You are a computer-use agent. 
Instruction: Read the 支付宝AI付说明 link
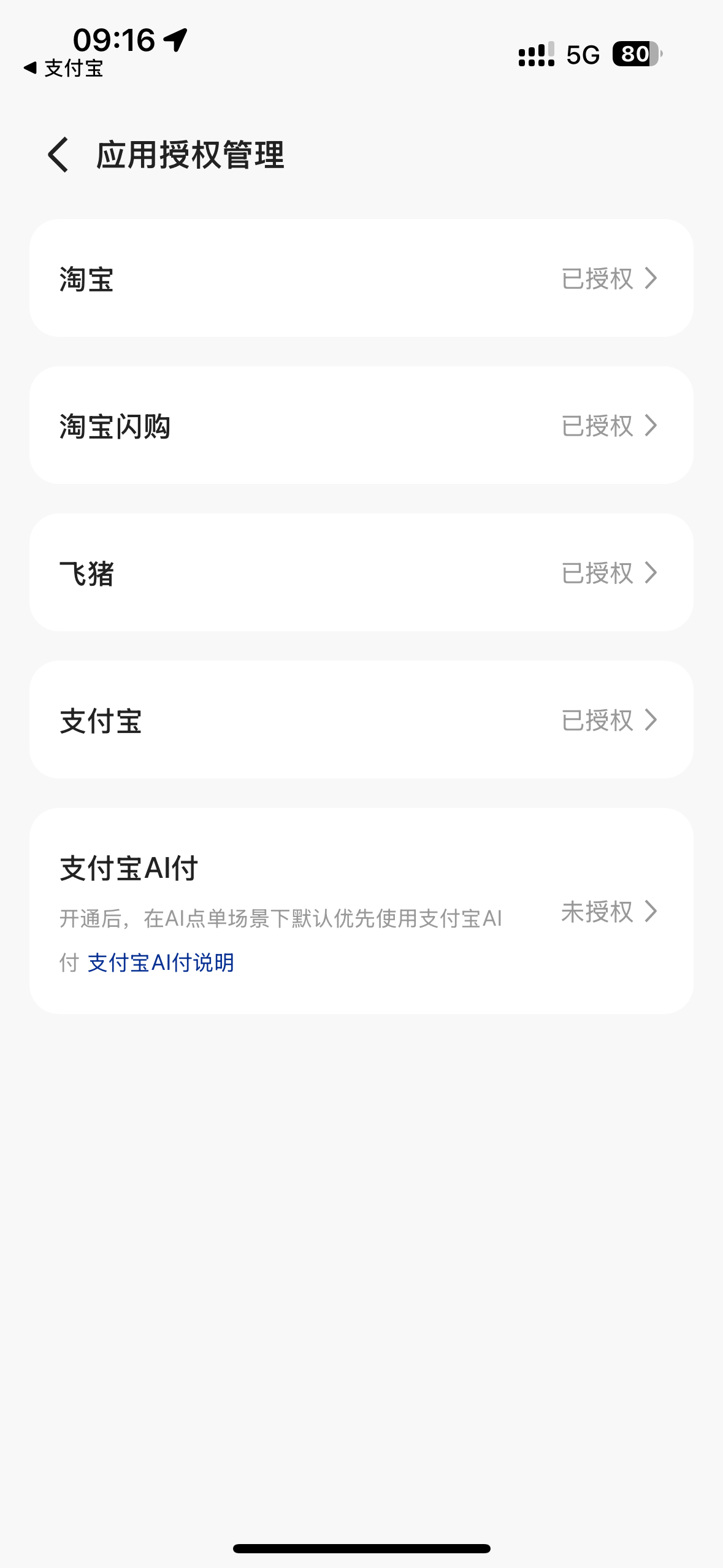(161, 963)
